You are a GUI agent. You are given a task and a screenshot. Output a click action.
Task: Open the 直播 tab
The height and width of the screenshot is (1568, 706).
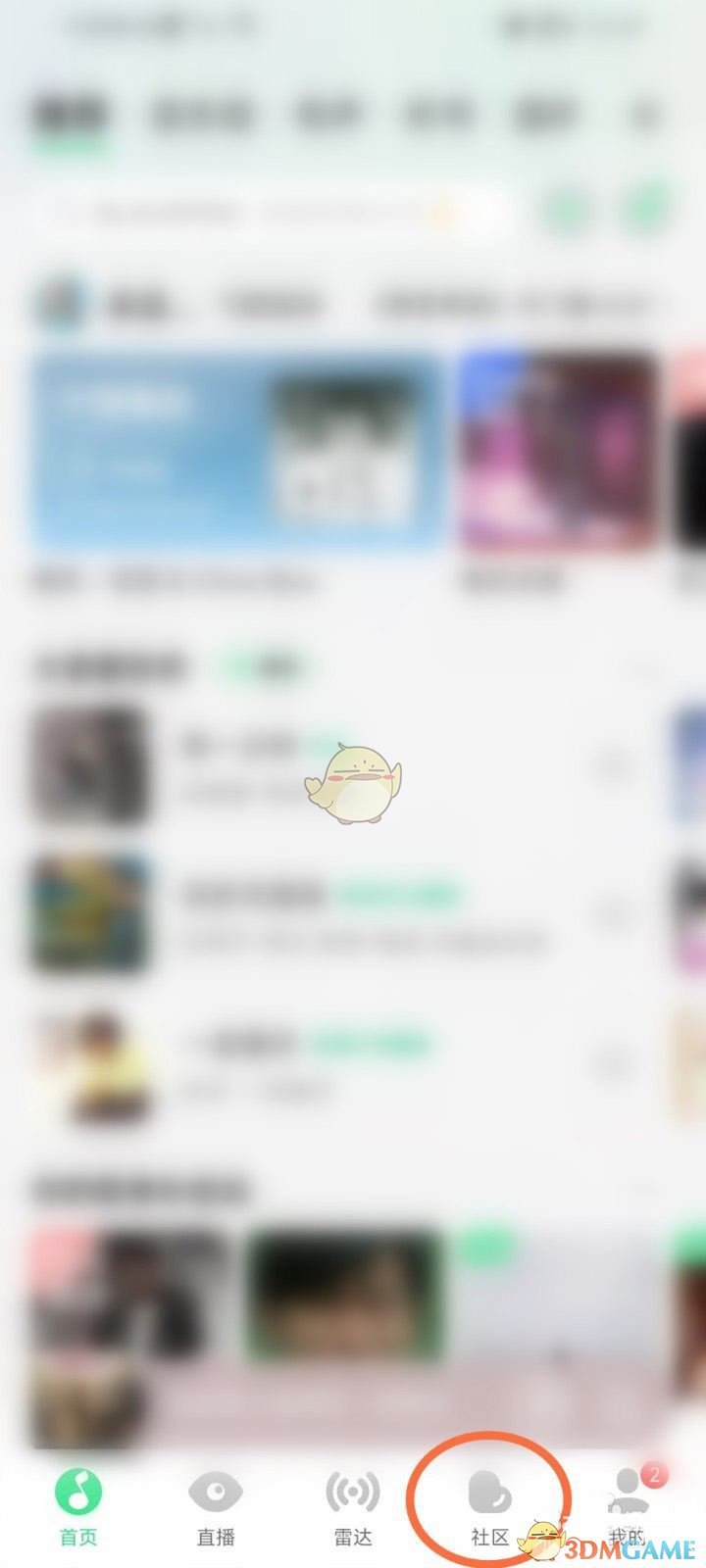tap(216, 1507)
